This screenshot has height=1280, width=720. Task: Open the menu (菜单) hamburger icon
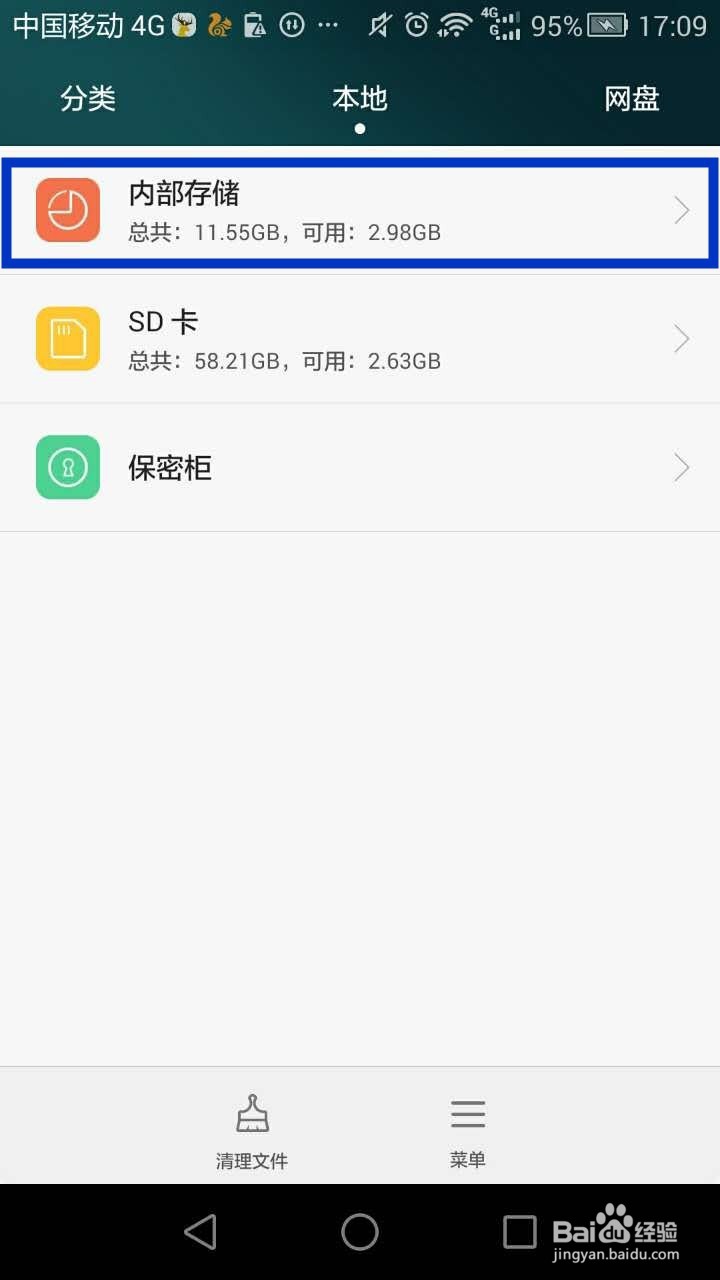click(468, 1112)
